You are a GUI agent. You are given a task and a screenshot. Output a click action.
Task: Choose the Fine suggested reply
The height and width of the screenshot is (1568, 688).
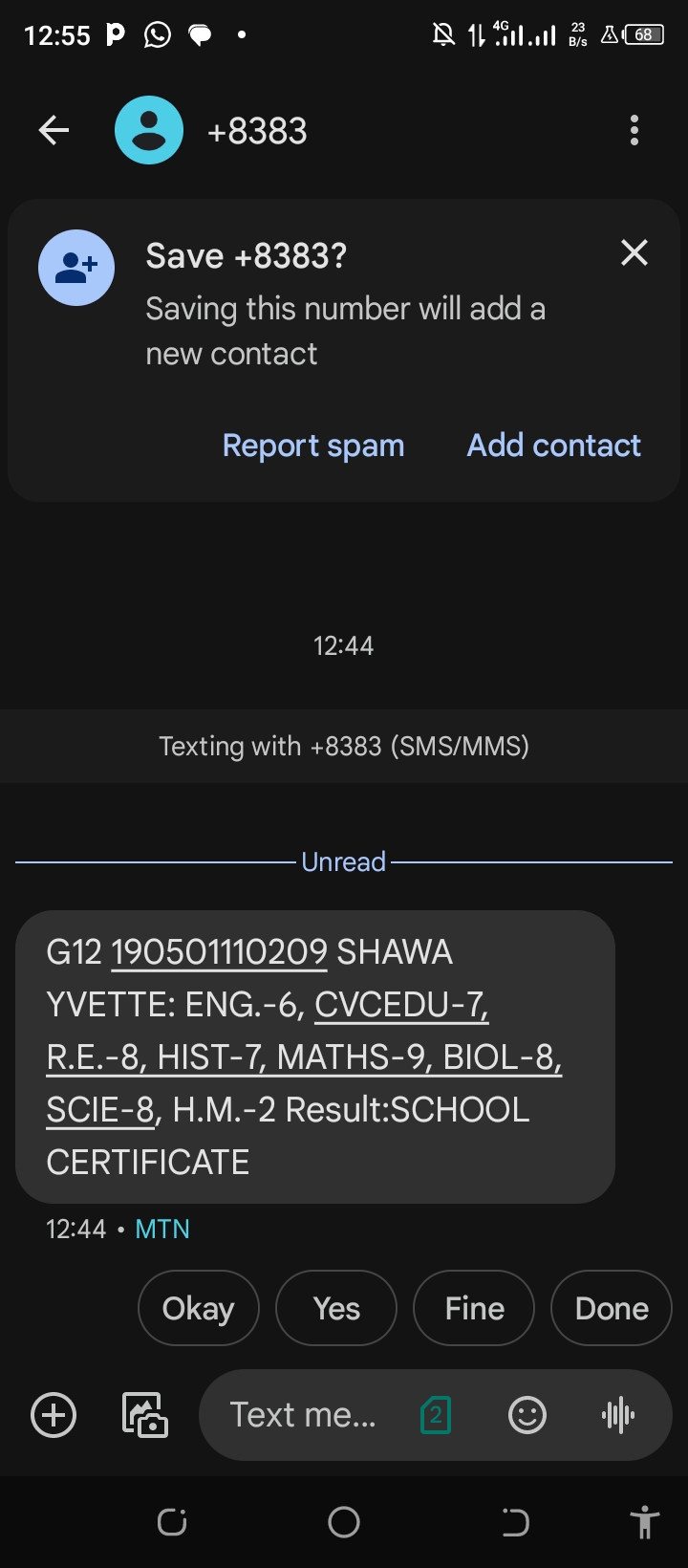click(474, 1308)
